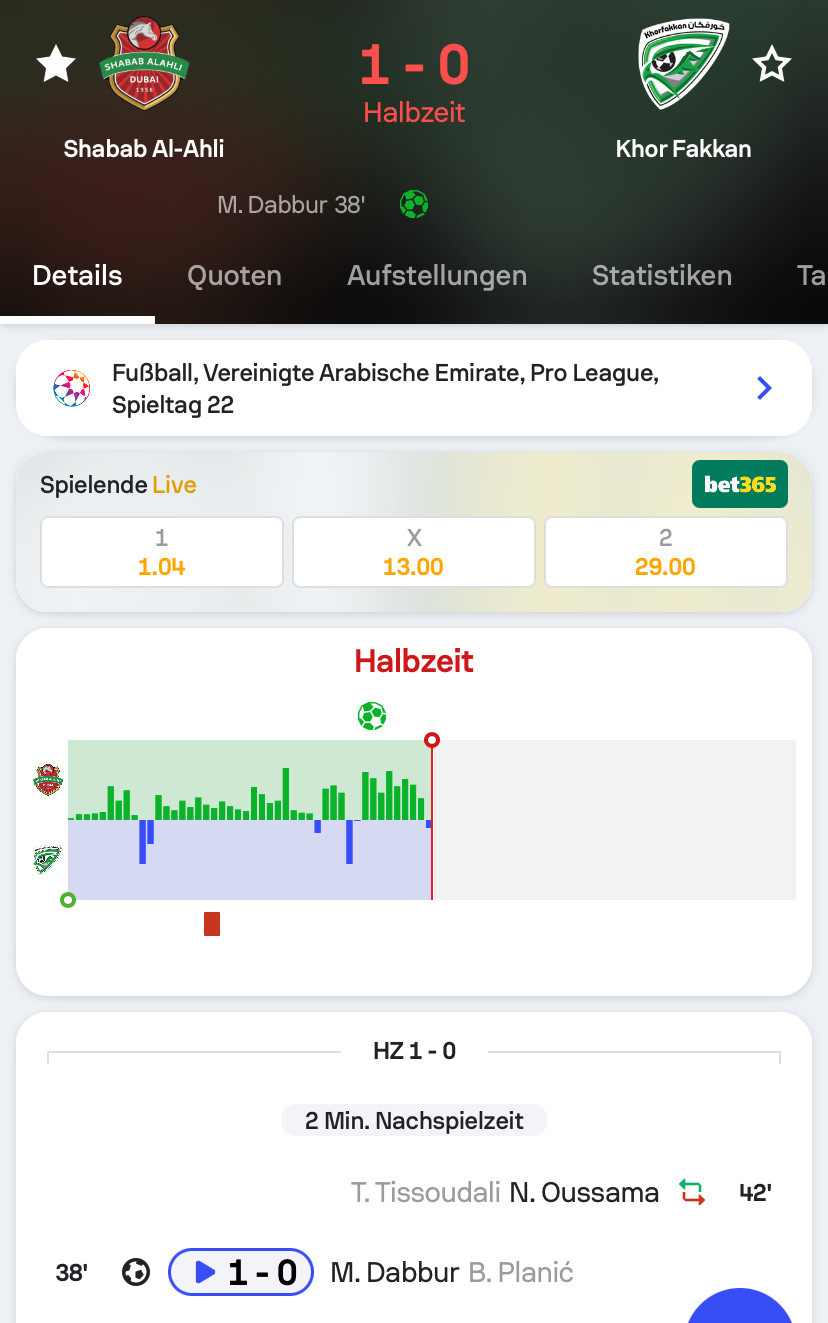Play the 1 - 0 goal video

(241, 1272)
